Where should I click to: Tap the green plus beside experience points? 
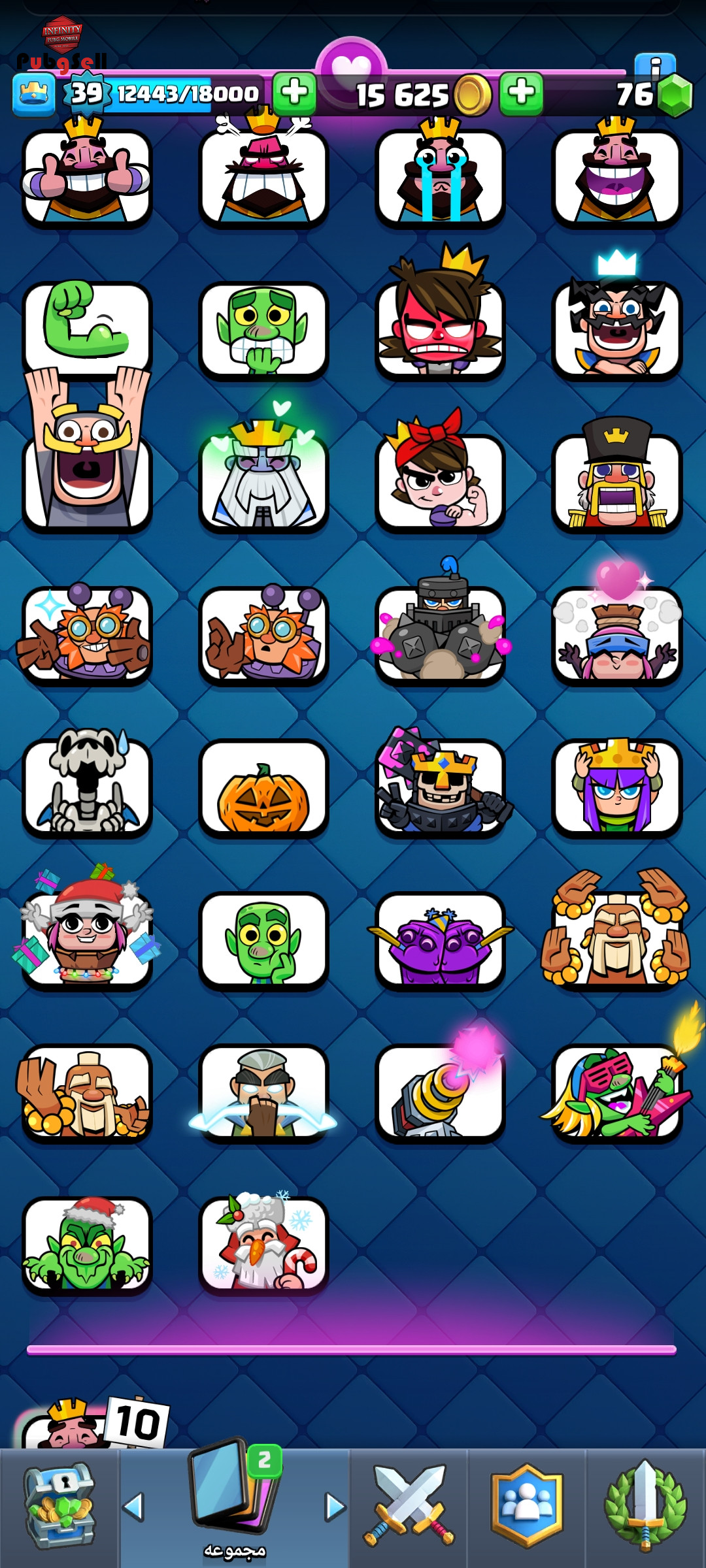[x=294, y=93]
